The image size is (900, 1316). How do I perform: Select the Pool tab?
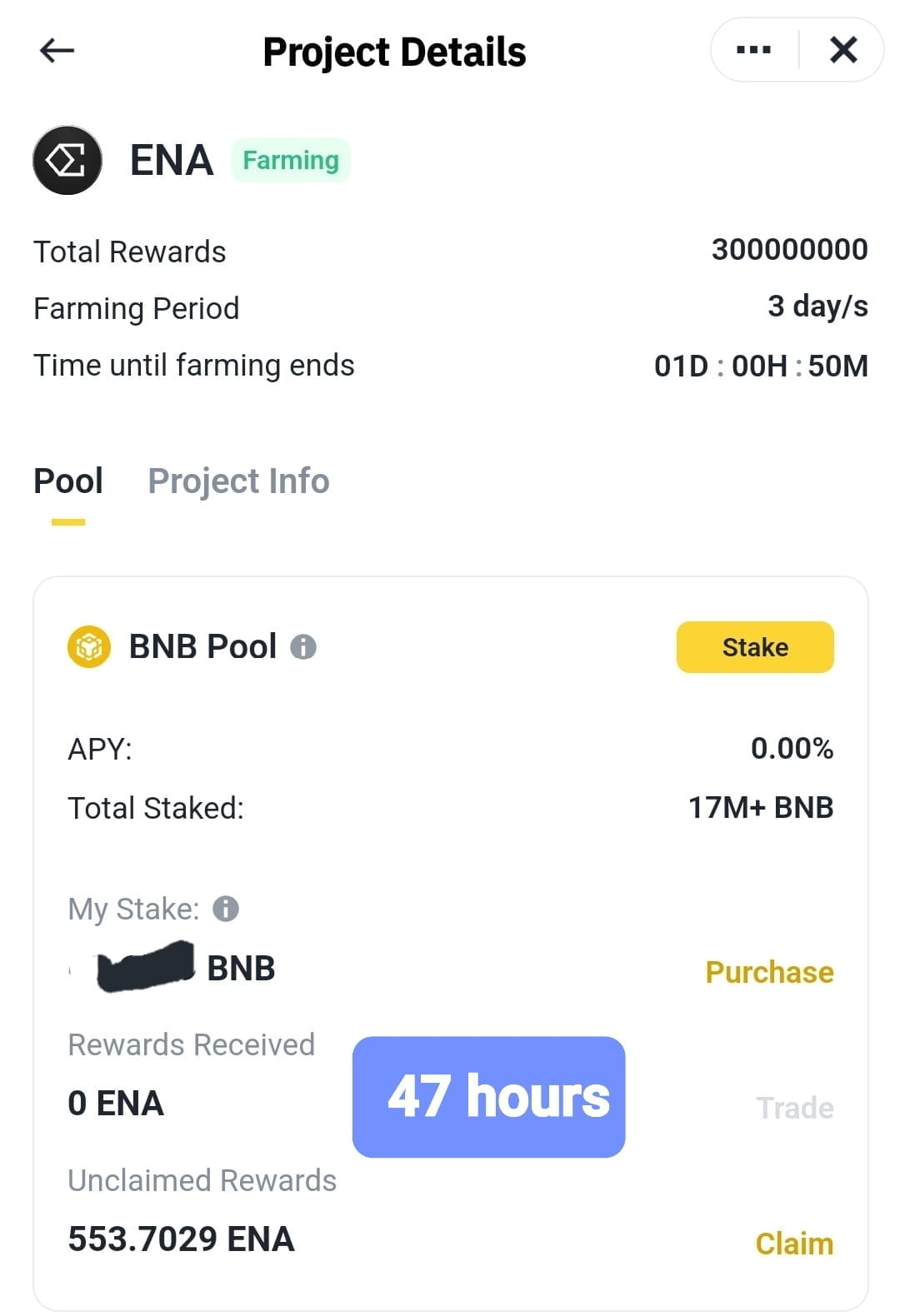click(67, 481)
